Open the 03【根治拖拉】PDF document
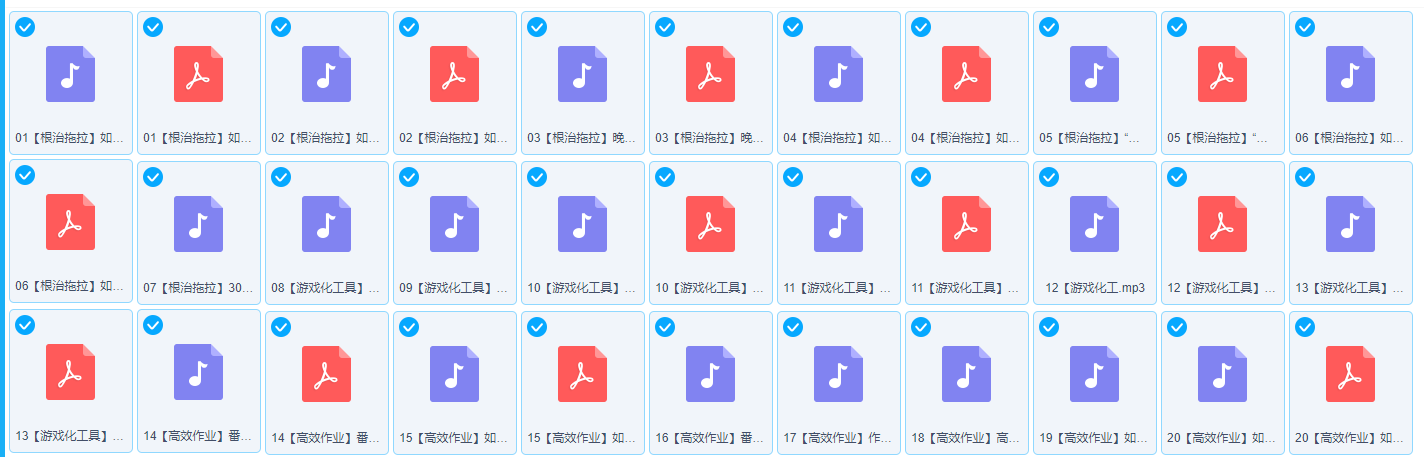The width and height of the screenshot is (1424, 457). (x=710, y=74)
